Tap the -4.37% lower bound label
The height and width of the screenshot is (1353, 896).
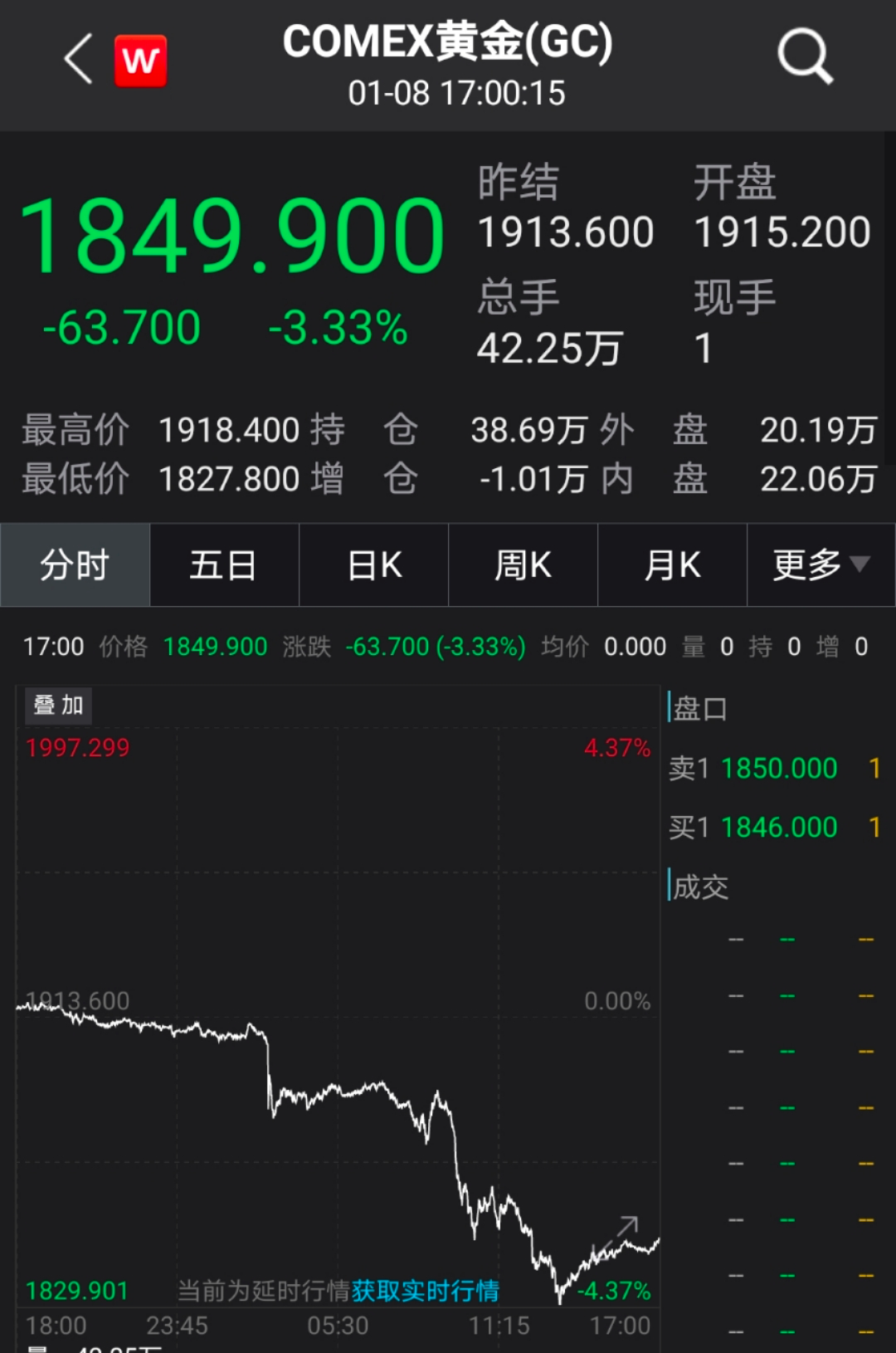pos(615,1291)
